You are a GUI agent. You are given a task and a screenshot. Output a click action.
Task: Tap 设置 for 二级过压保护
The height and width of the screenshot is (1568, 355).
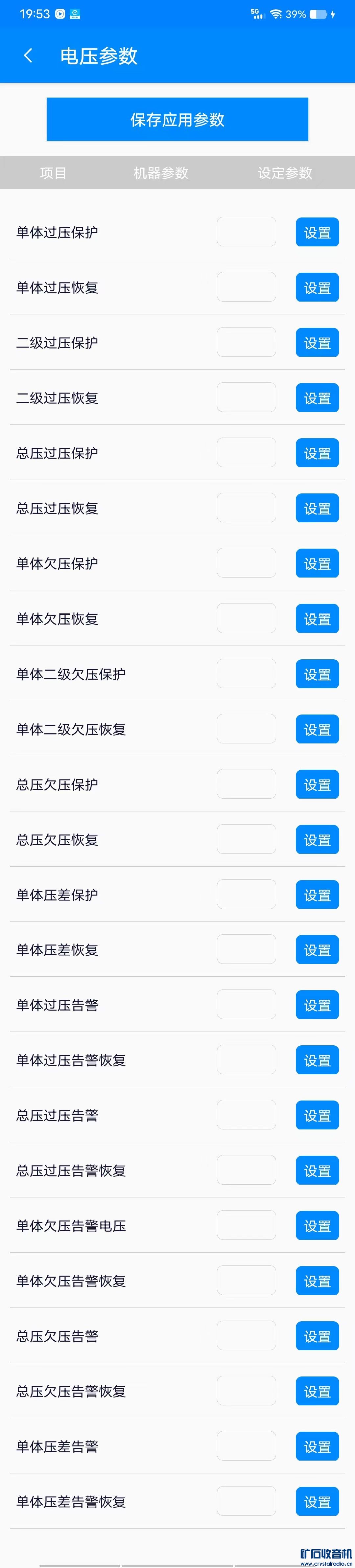coord(317,343)
